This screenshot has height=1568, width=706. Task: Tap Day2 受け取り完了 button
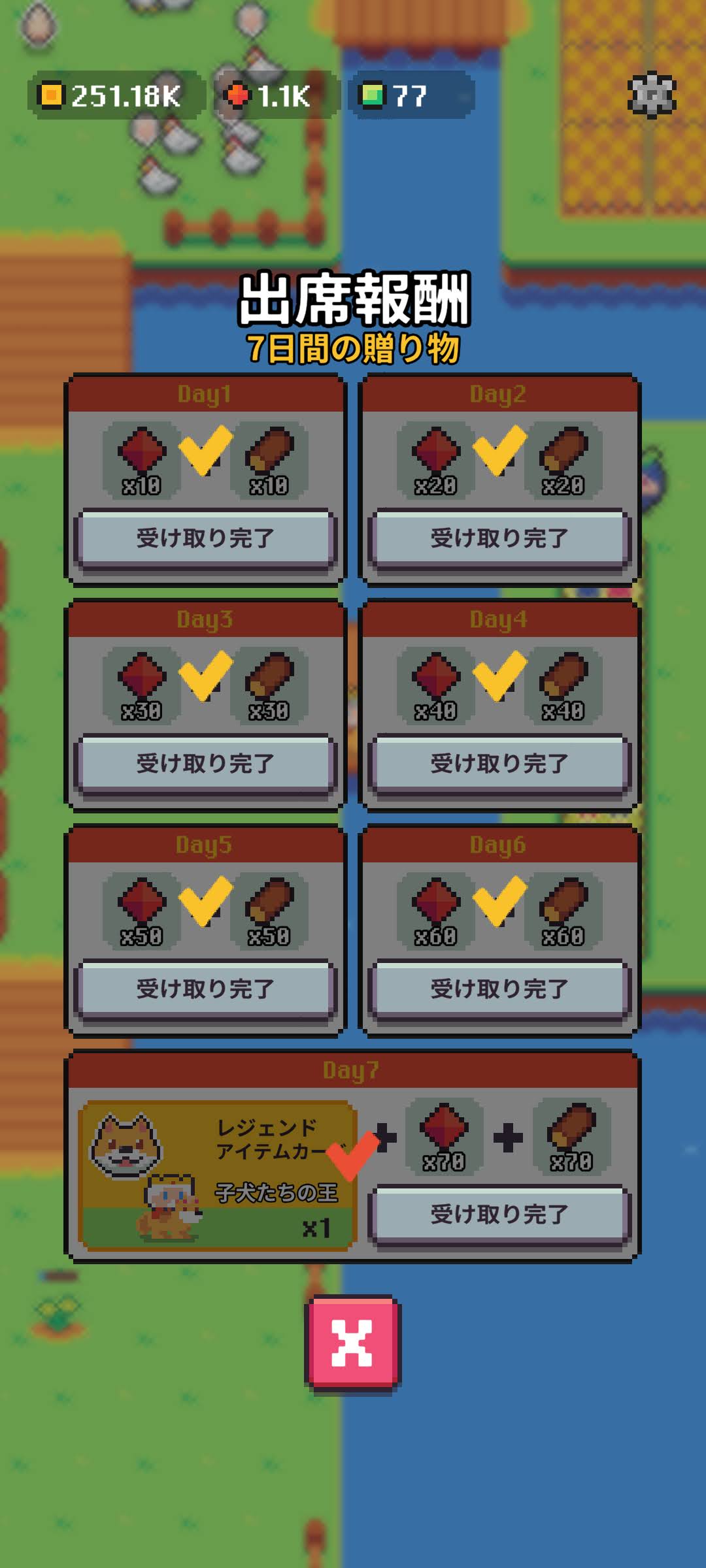(499, 538)
